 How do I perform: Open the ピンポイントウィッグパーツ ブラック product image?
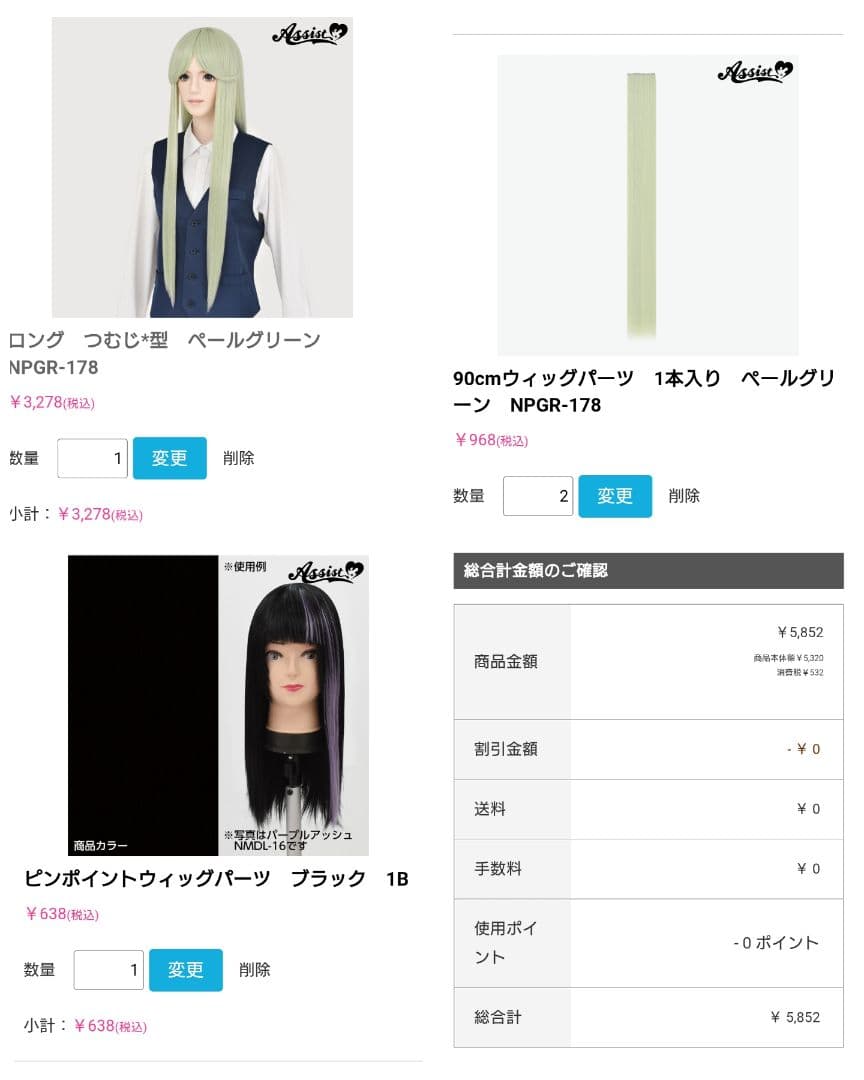tap(218, 705)
